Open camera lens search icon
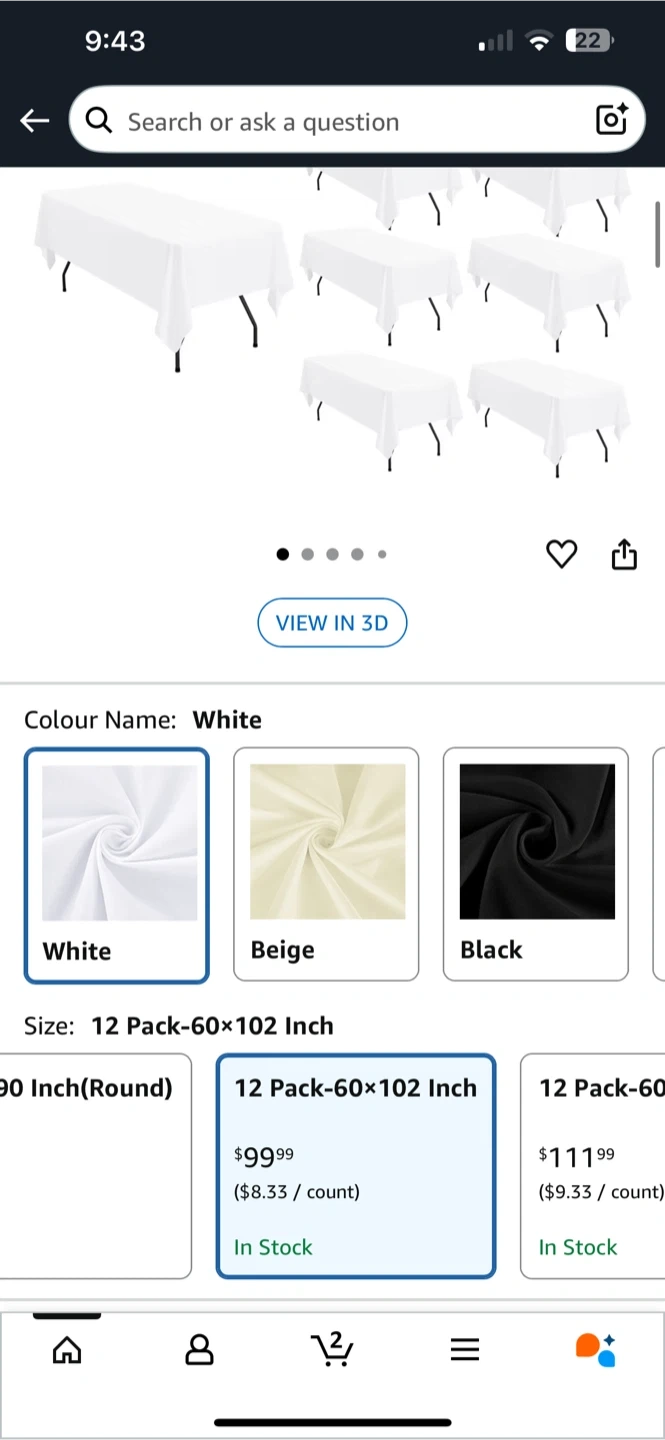Screen dimensions: 665x1440 [611, 120]
